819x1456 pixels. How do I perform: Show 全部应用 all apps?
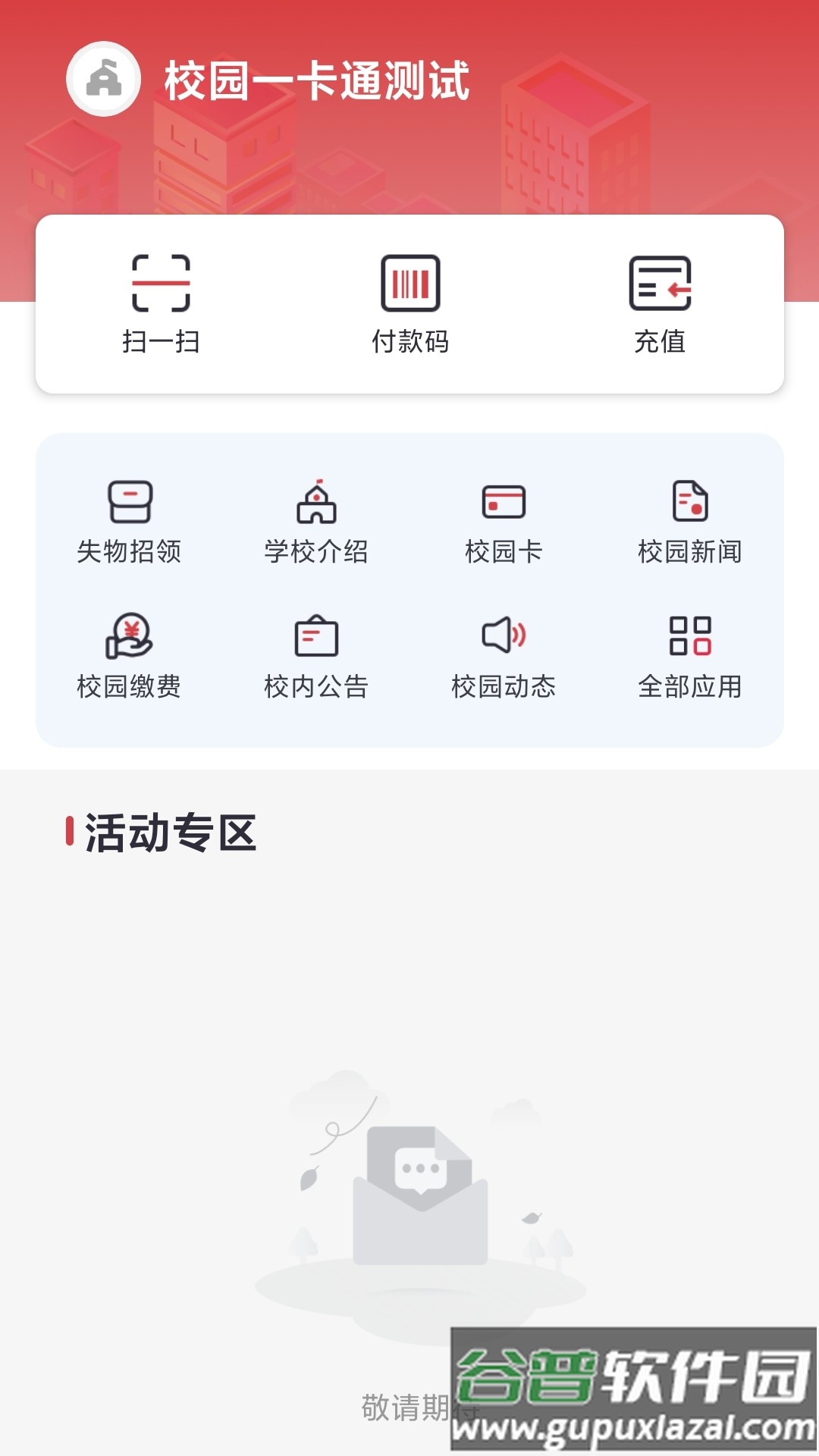(690, 656)
